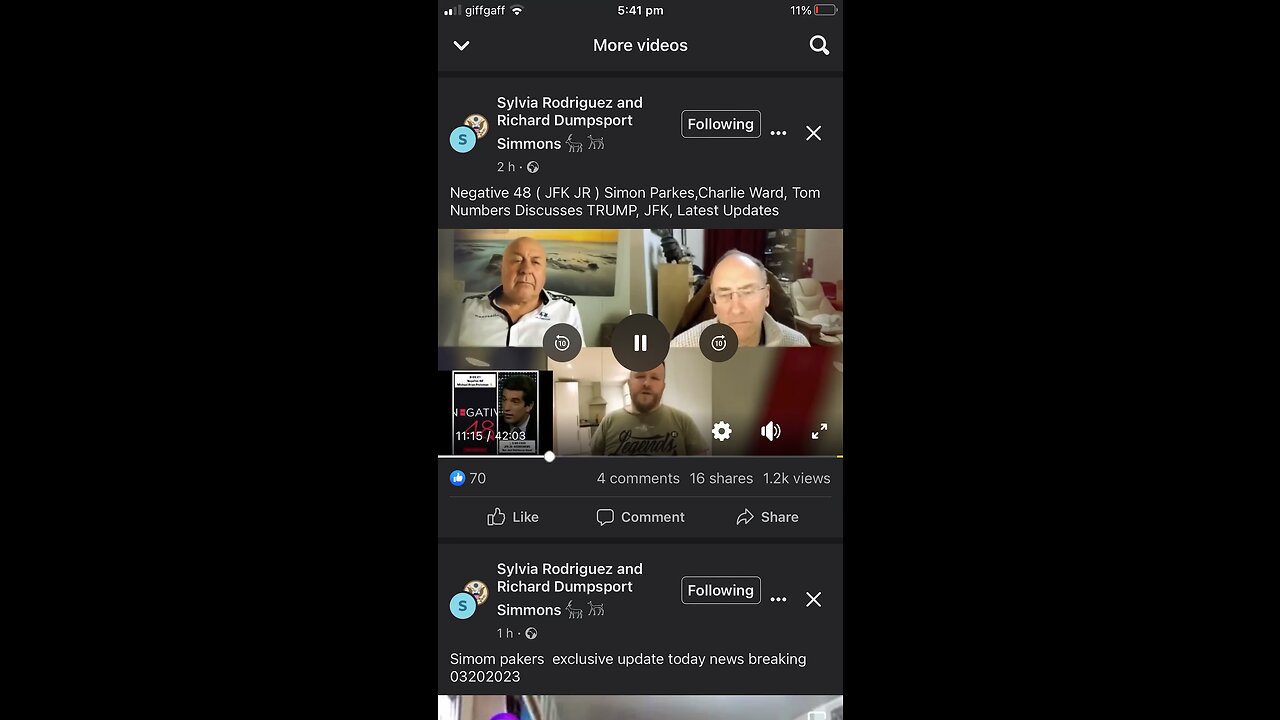View the 4 comments
The width and height of the screenshot is (1280, 720).
pos(638,478)
